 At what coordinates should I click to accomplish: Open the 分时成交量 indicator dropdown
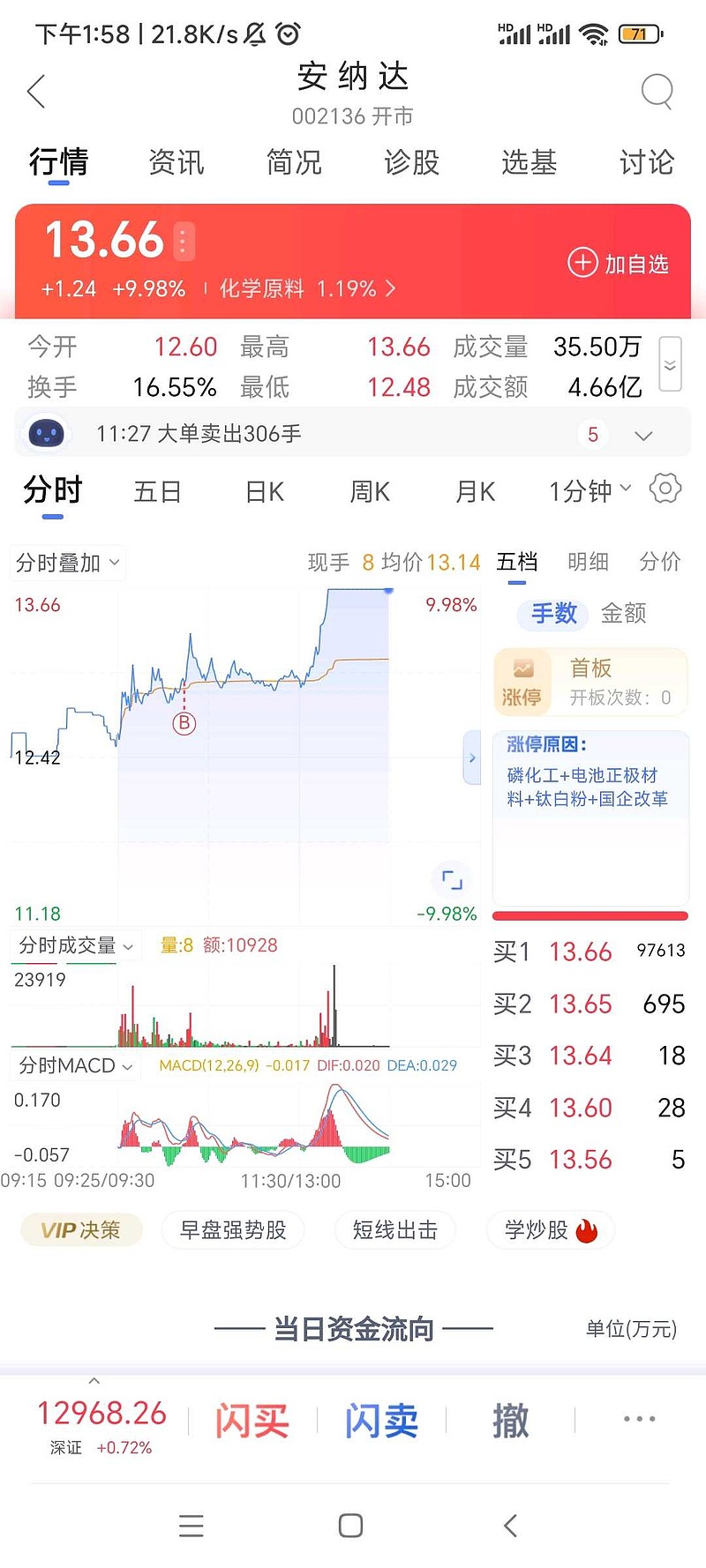(x=75, y=945)
